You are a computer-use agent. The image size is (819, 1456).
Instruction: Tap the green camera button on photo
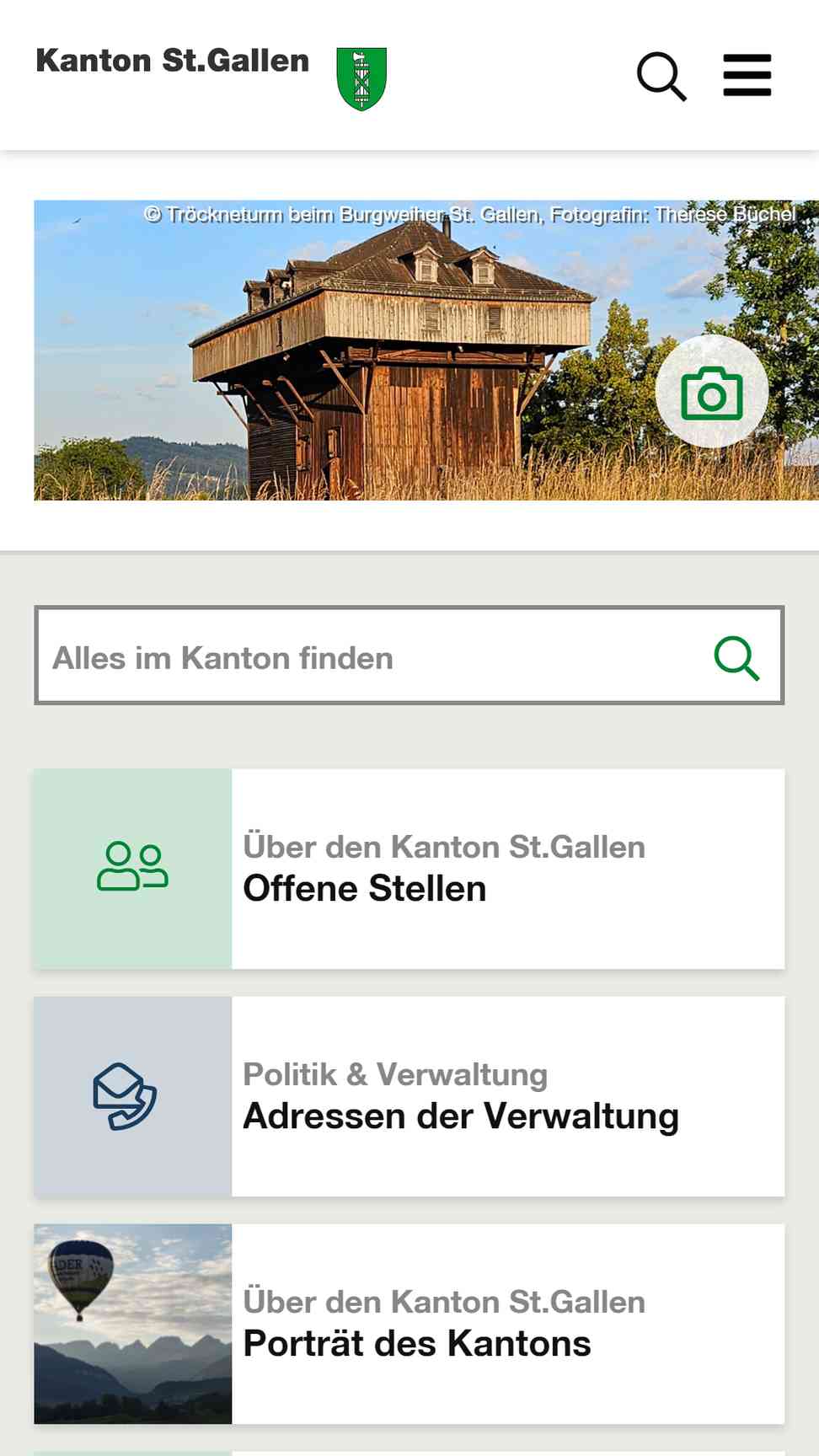click(x=712, y=391)
